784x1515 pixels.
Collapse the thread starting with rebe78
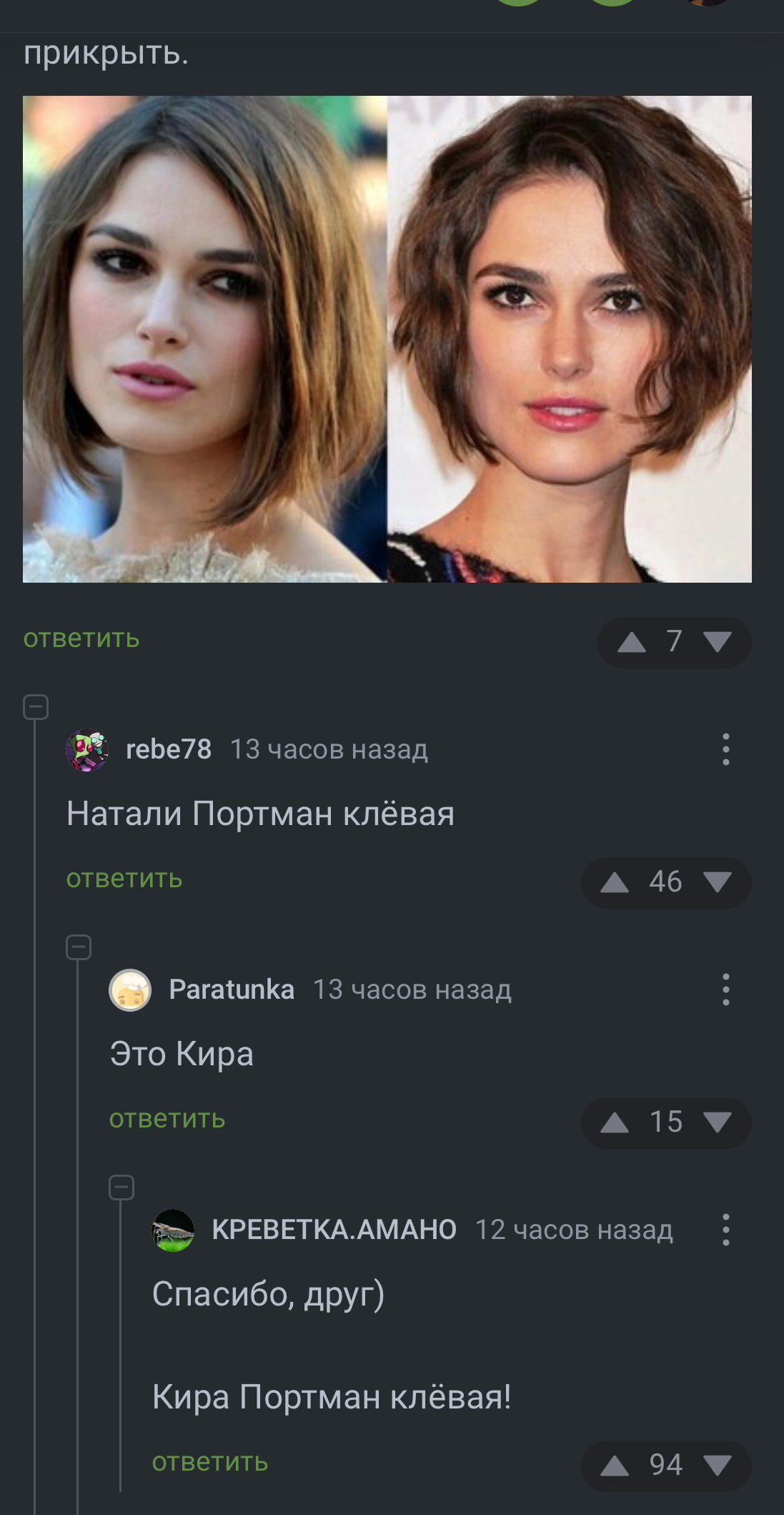coord(36,707)
